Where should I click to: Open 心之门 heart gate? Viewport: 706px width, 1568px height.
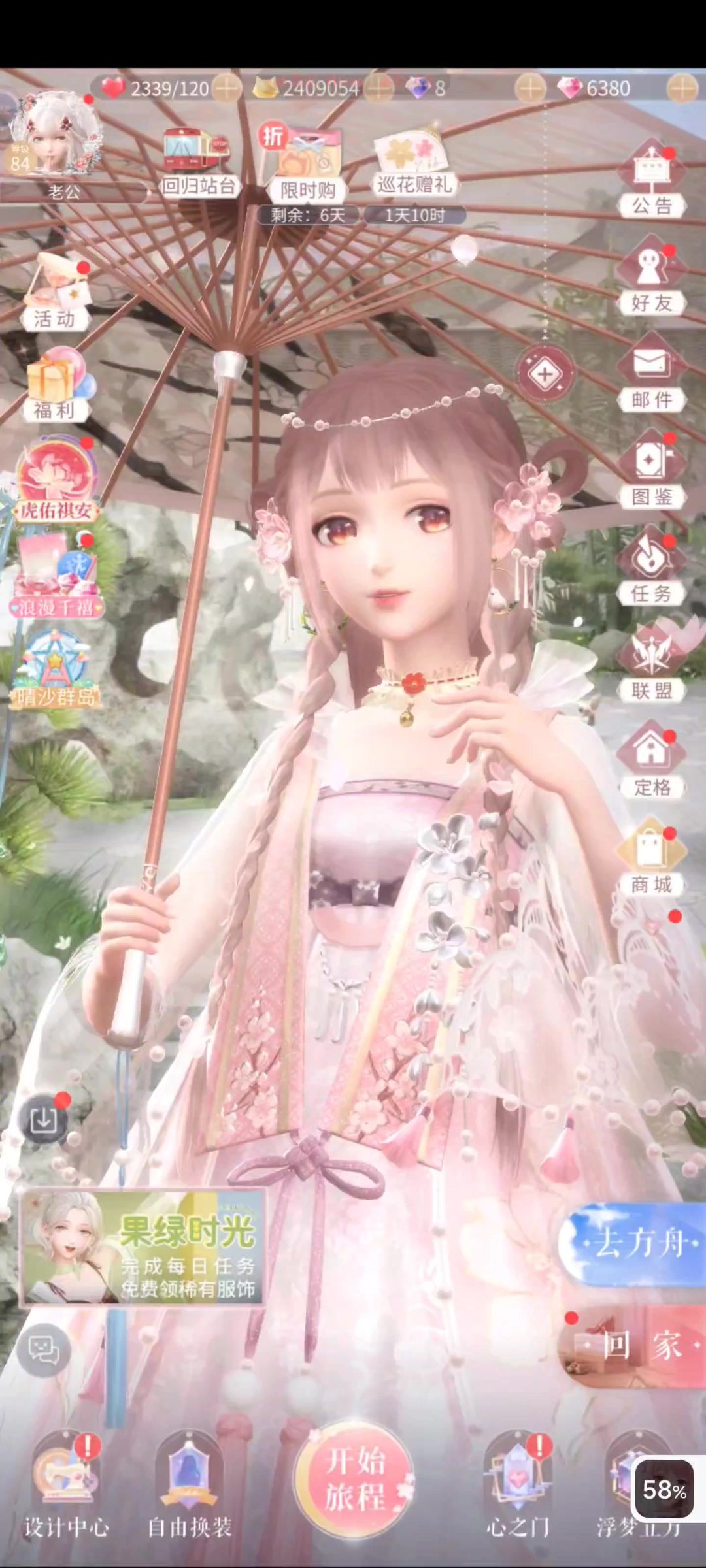tap(518, 1484)
